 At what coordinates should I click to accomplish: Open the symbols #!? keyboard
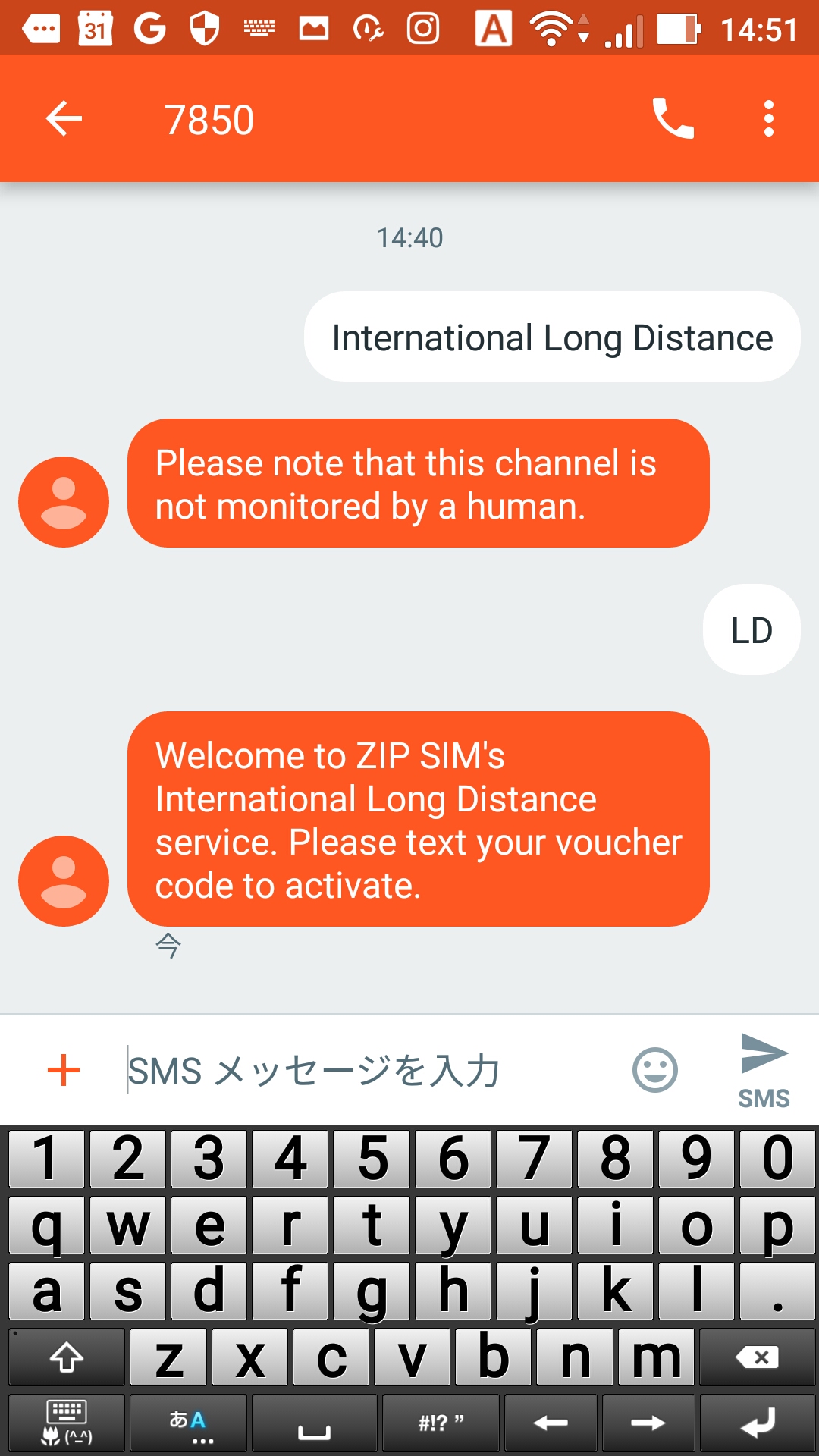point(441,1423)
